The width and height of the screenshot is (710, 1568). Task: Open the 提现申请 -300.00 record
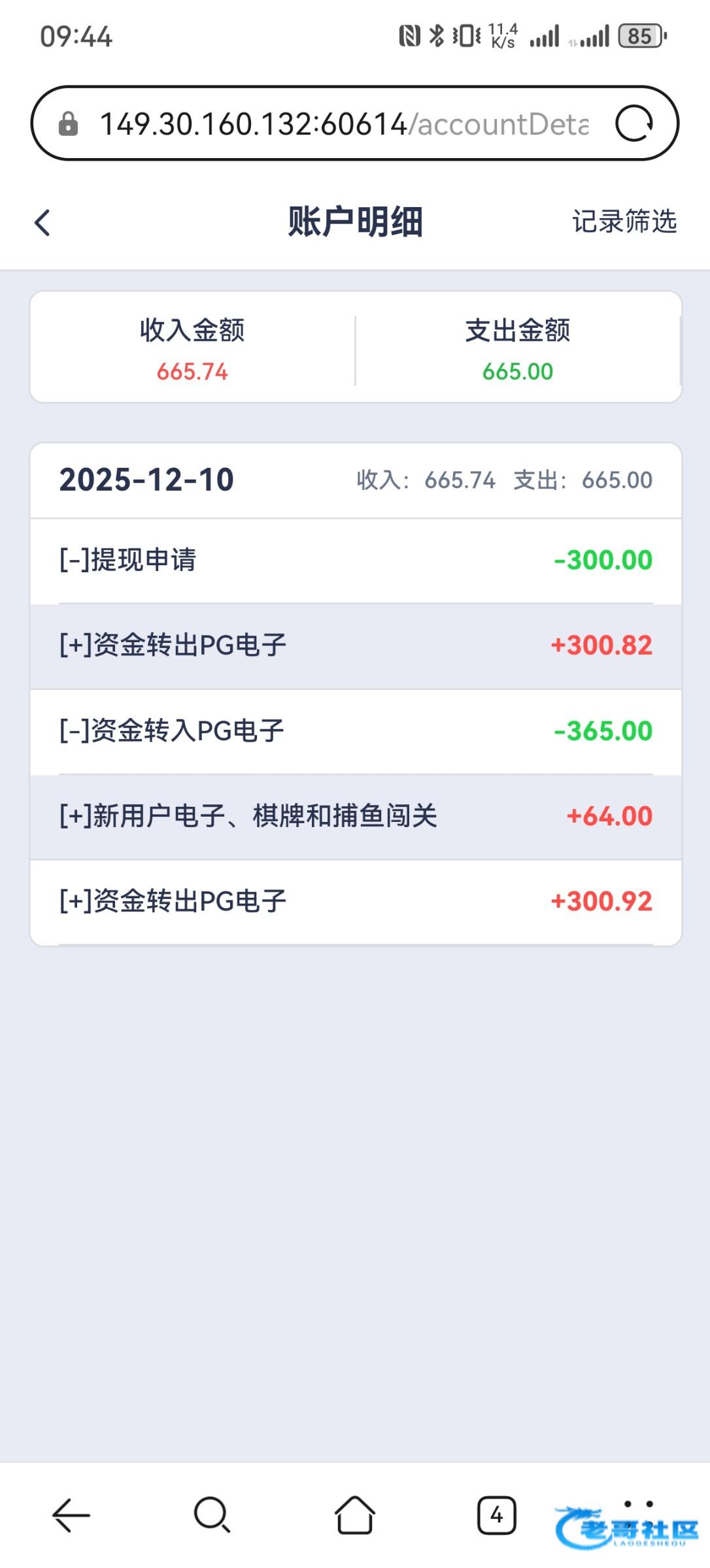pos(356,561)
